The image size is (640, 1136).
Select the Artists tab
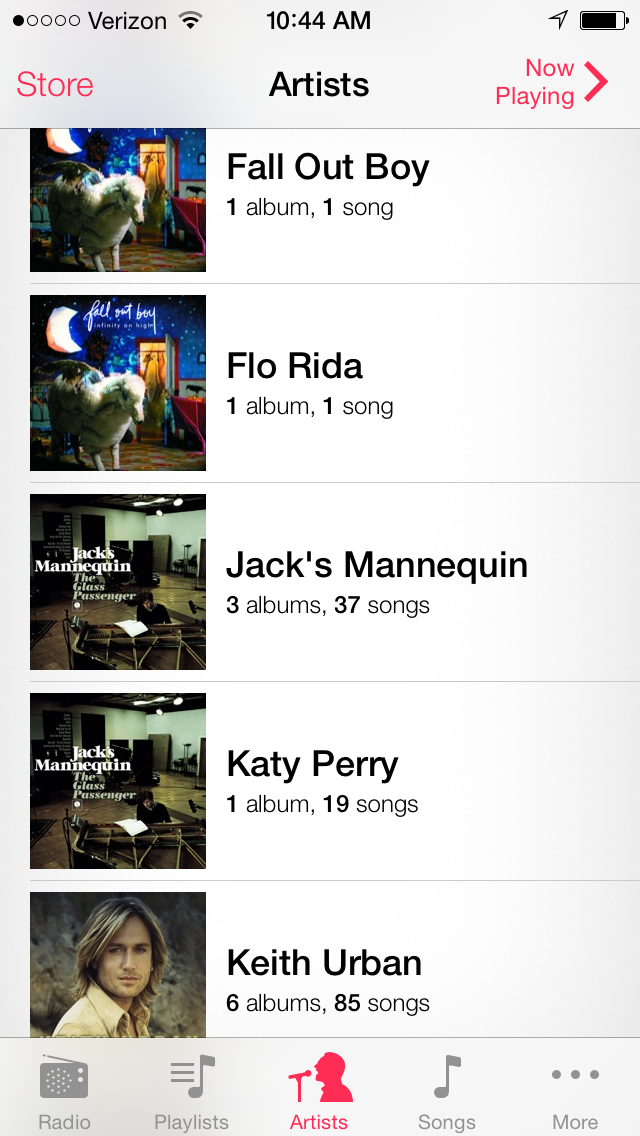click(x=319, y=1090)
